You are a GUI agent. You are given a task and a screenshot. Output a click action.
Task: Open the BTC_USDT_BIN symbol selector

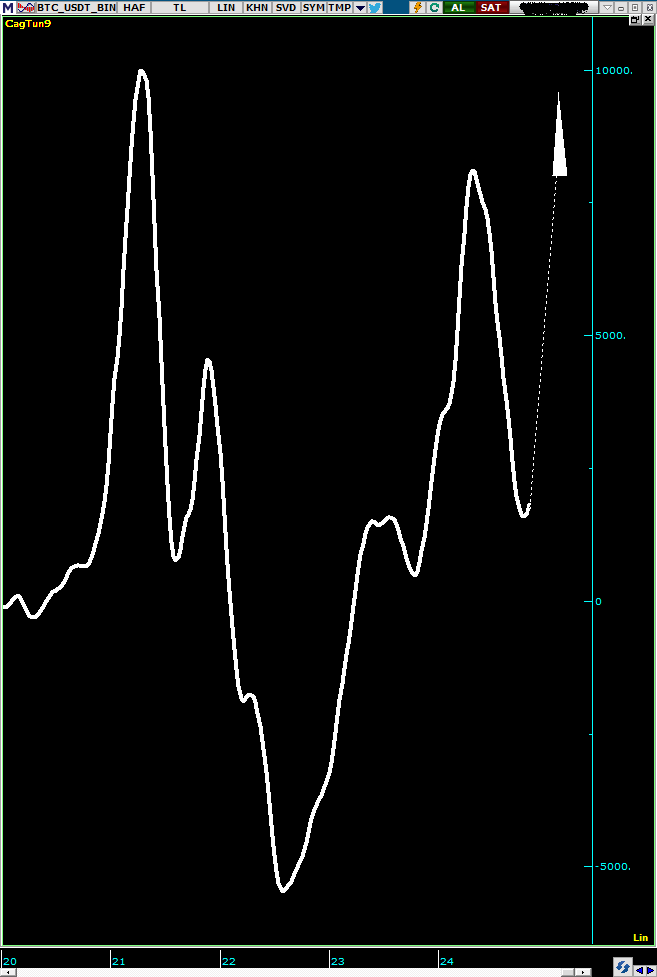click(x=76, y=7)
